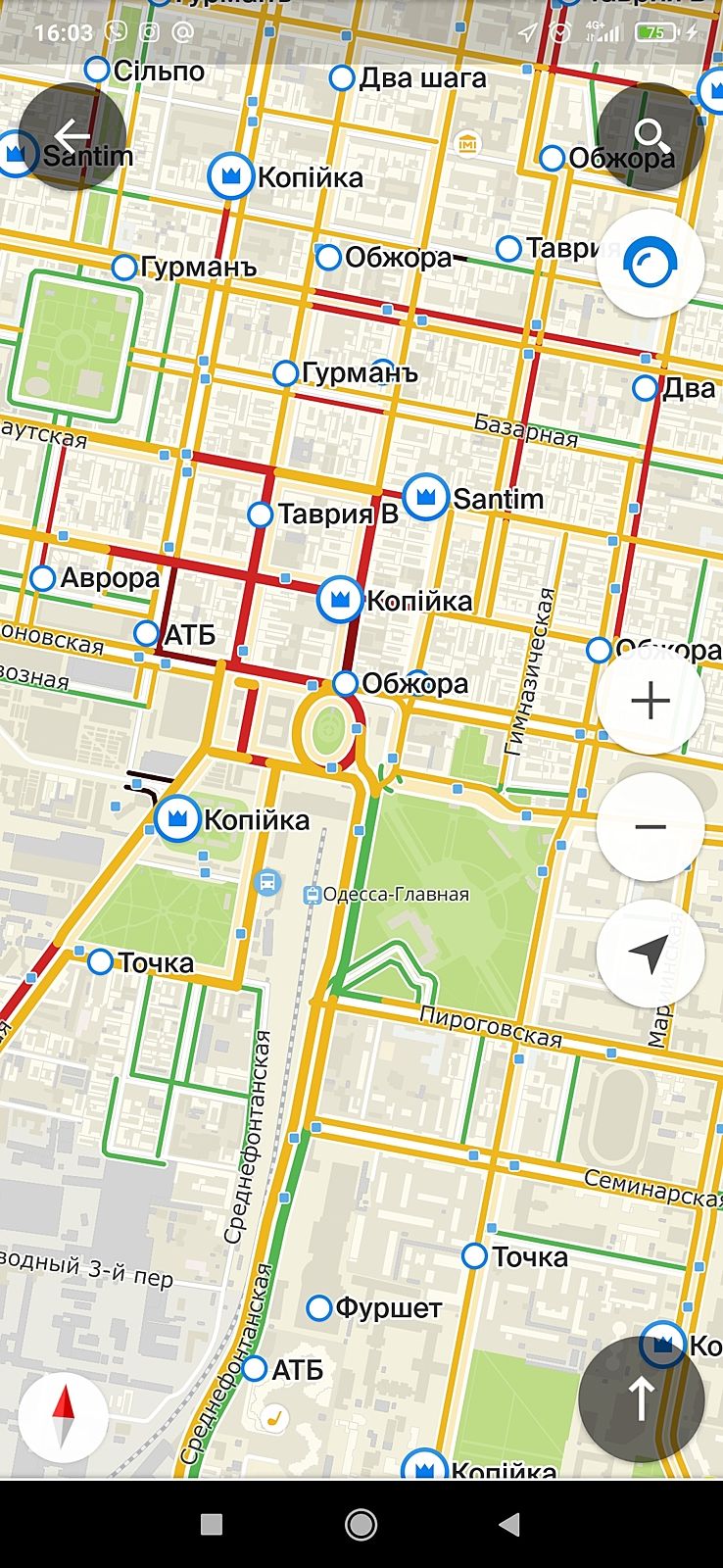The width and height of the screenshot is (723, 1568).
Task: Tap the up arrow button
Action: [x=641, y=1398]
